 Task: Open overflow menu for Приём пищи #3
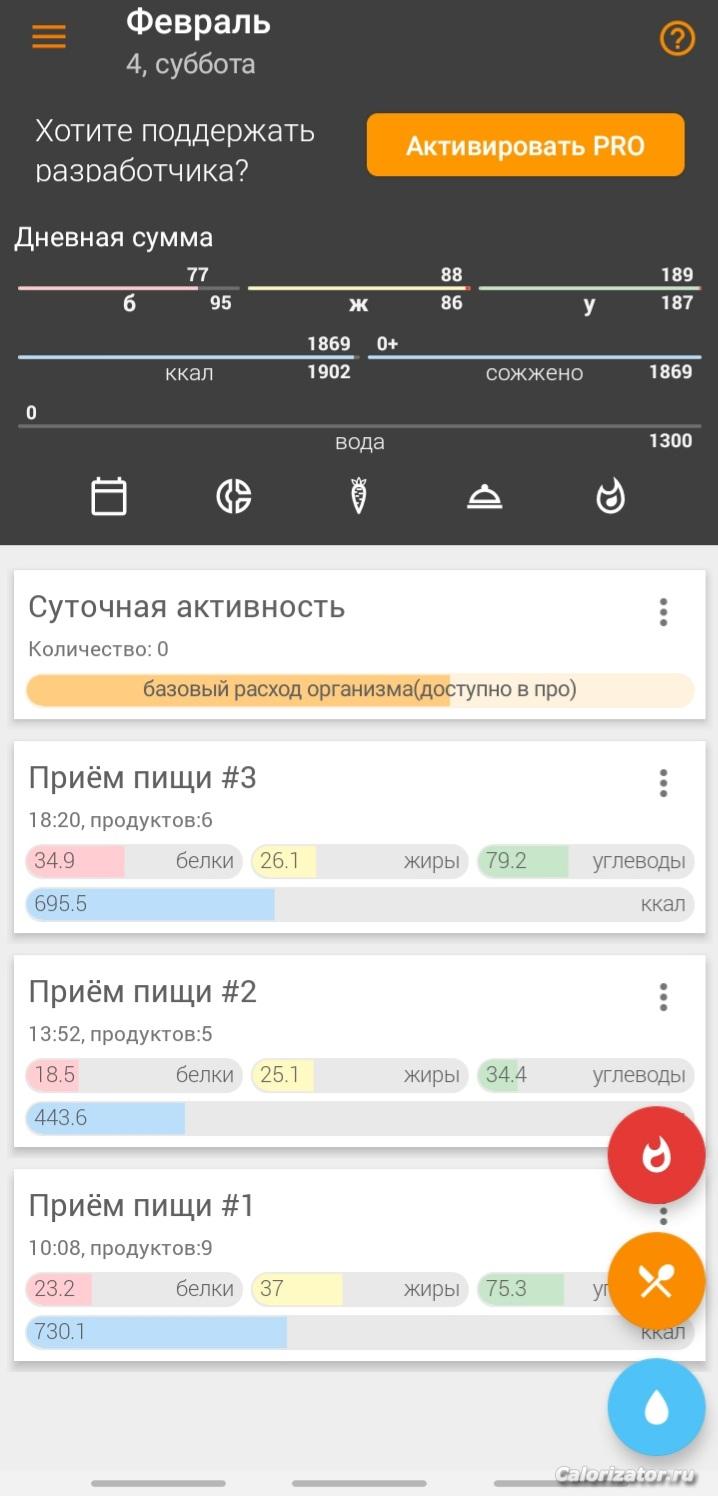(663, 783)
